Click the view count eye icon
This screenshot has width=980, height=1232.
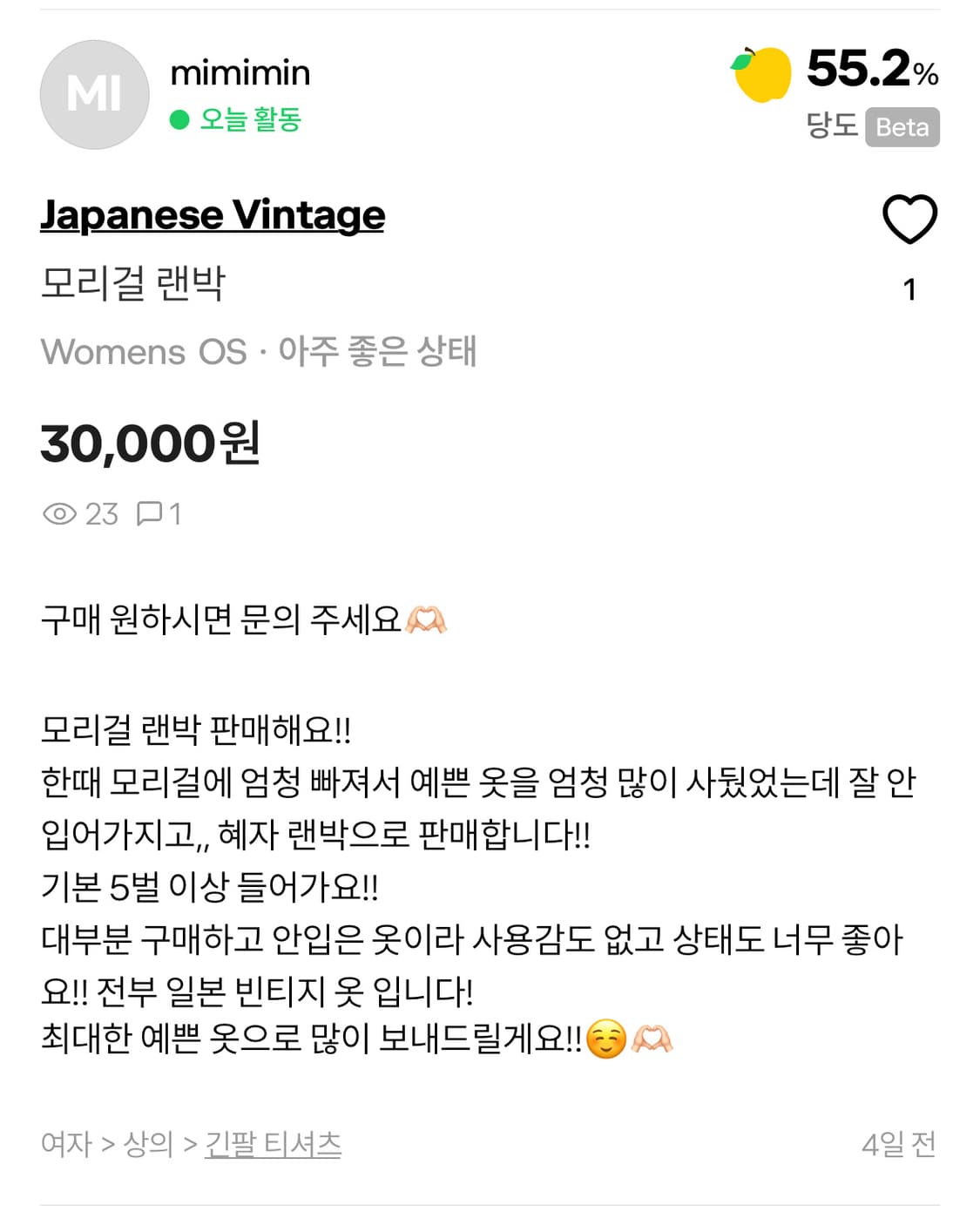point(61,514)
